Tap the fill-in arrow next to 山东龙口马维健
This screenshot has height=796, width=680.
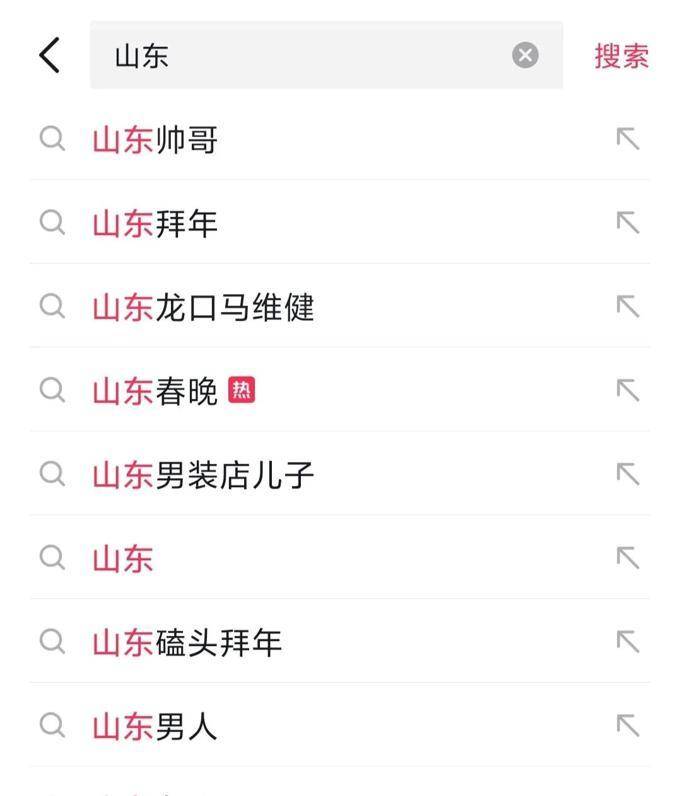[x=627, y=307]
